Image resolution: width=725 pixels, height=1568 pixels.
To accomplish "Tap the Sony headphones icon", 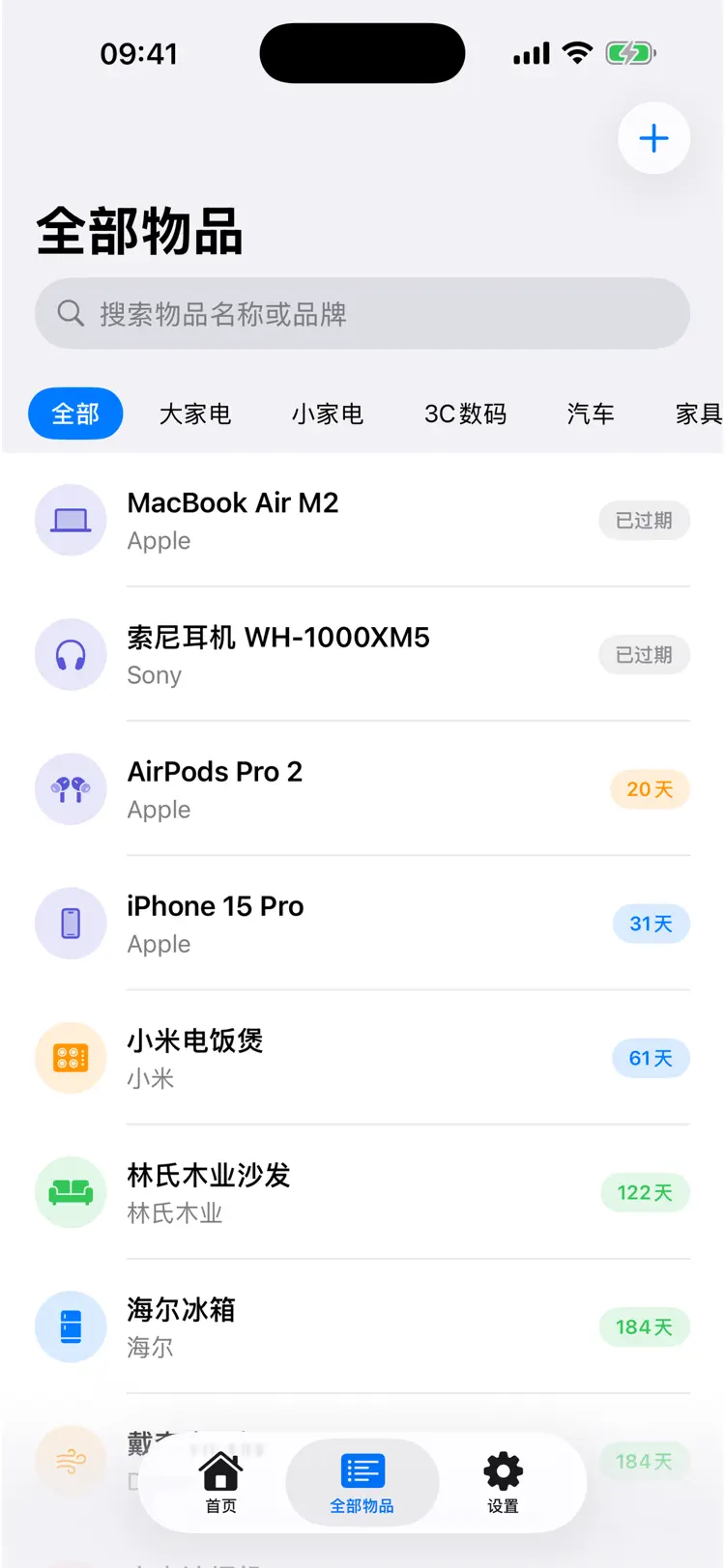I will click(x=71, y=654).
